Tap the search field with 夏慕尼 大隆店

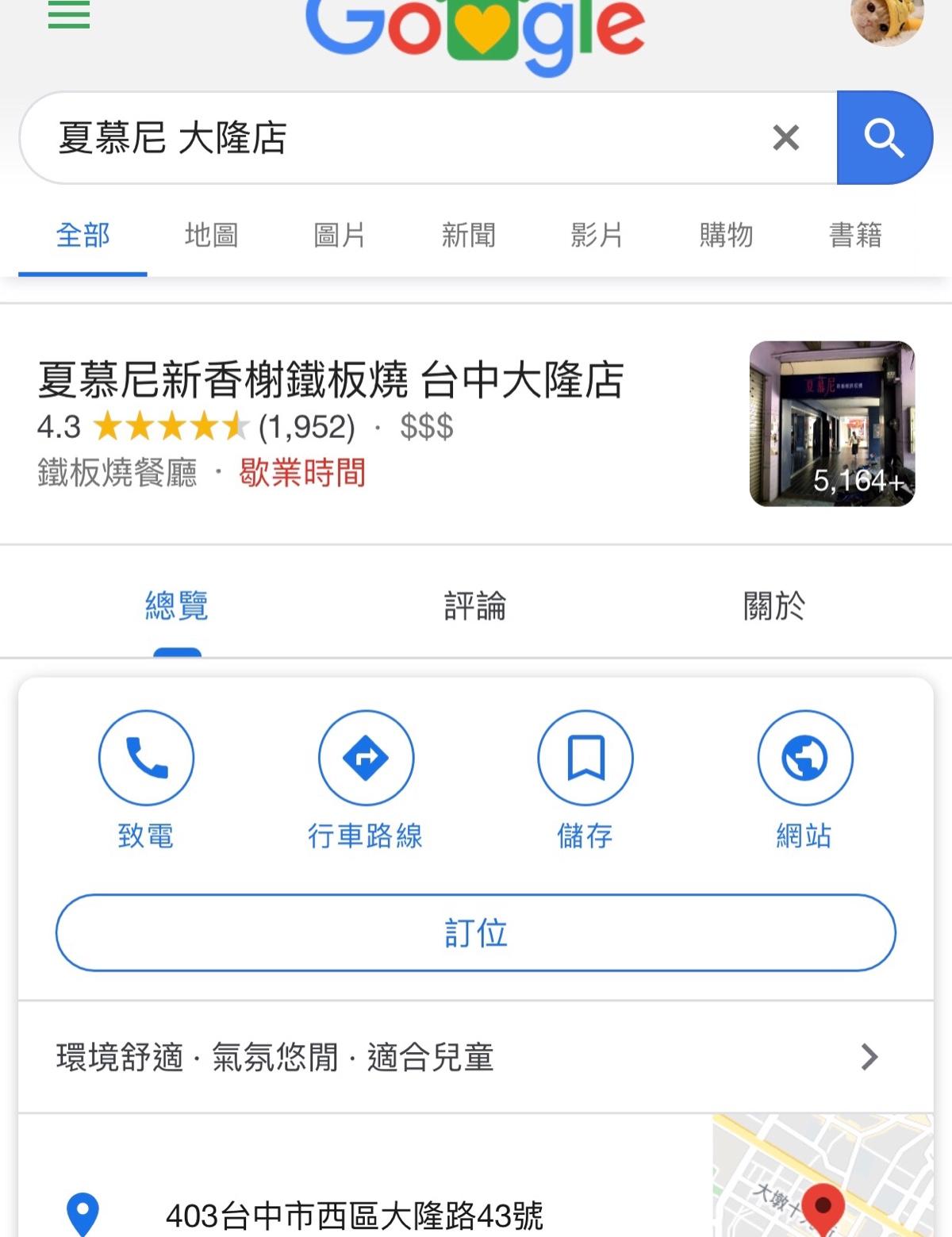397,138
